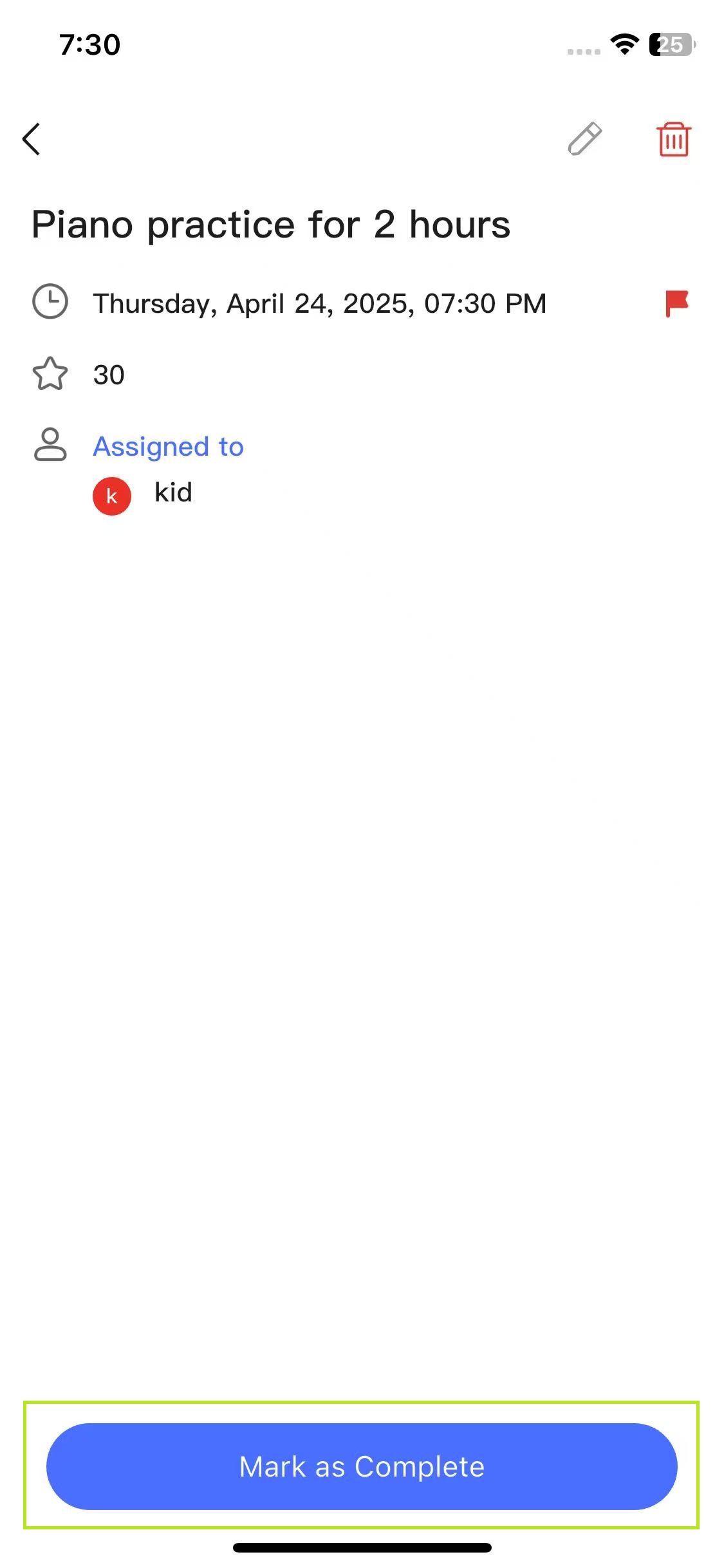Tap the Mark as Complete button
This screenshot has height=1568, width=724.
pyautogui.click(x=362, y=1466)
